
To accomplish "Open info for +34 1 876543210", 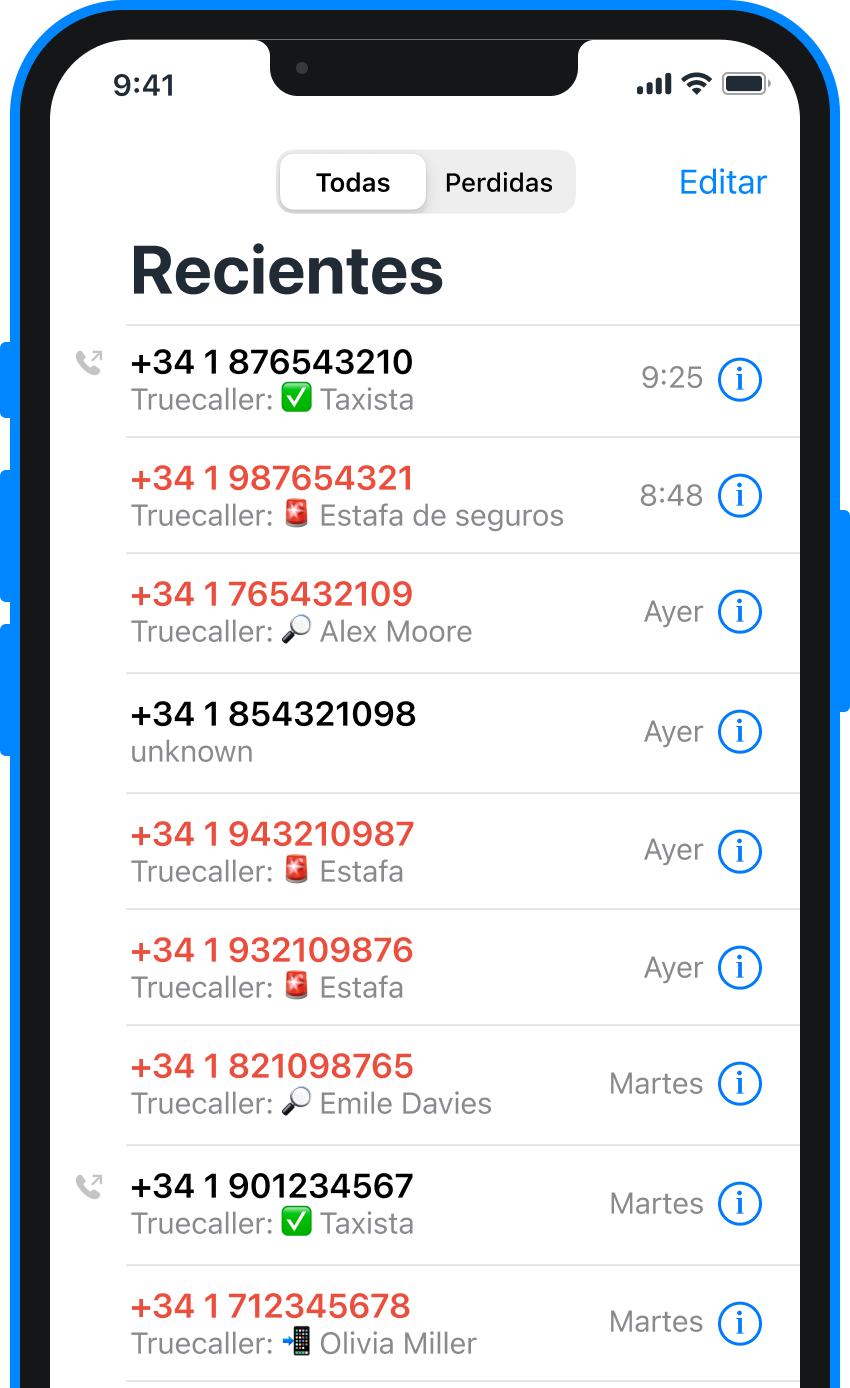I will (740, 379).
